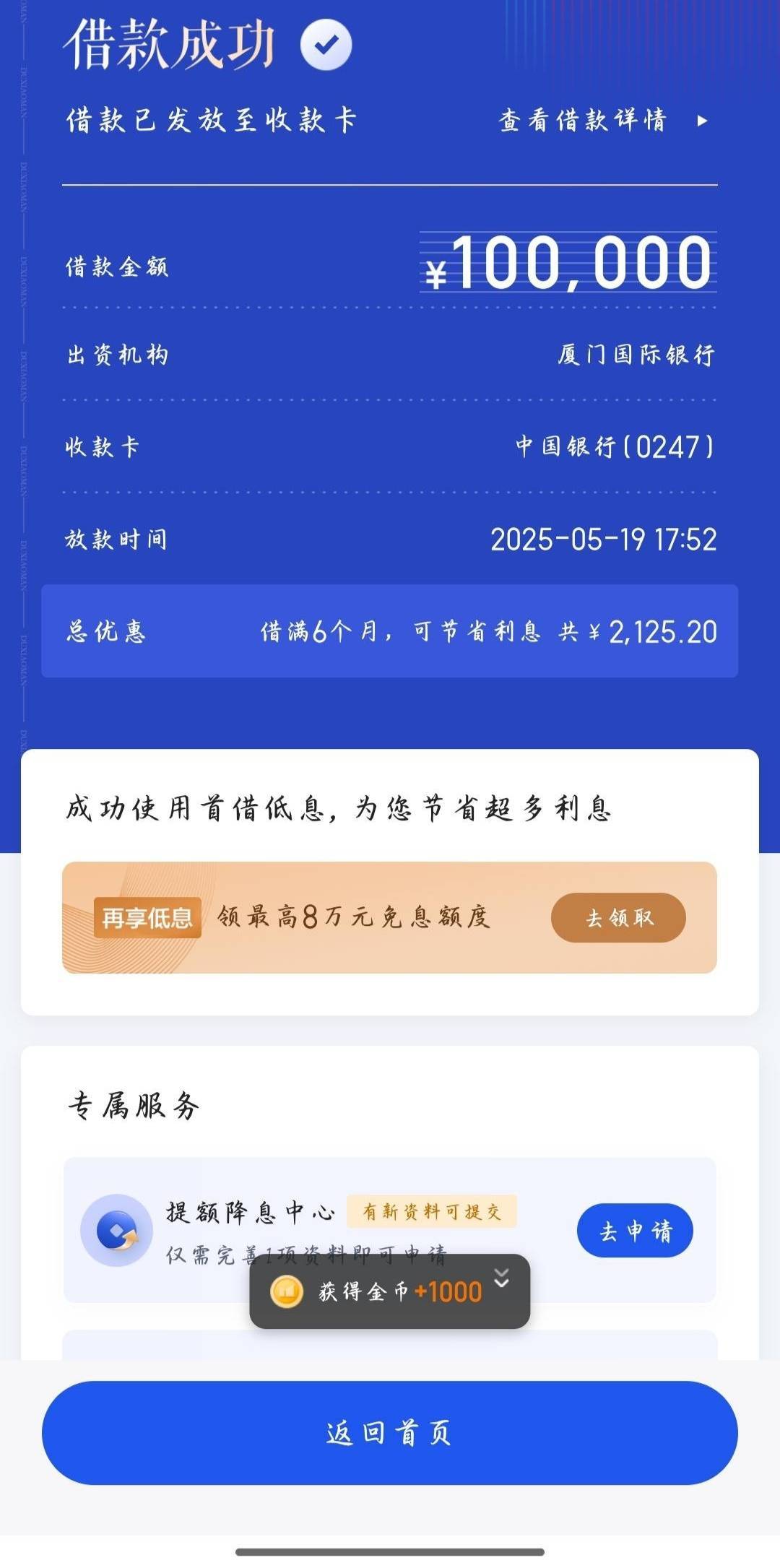Tap 去申请 for 提额降息中心
The width and height of the screenshot is (780, 1568).
click(635, 1231)
